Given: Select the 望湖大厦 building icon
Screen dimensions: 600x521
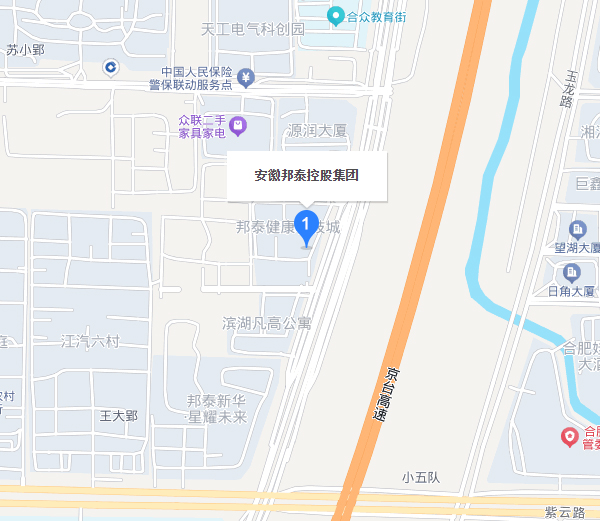Looking at the screenshot, I should point(578,229).
